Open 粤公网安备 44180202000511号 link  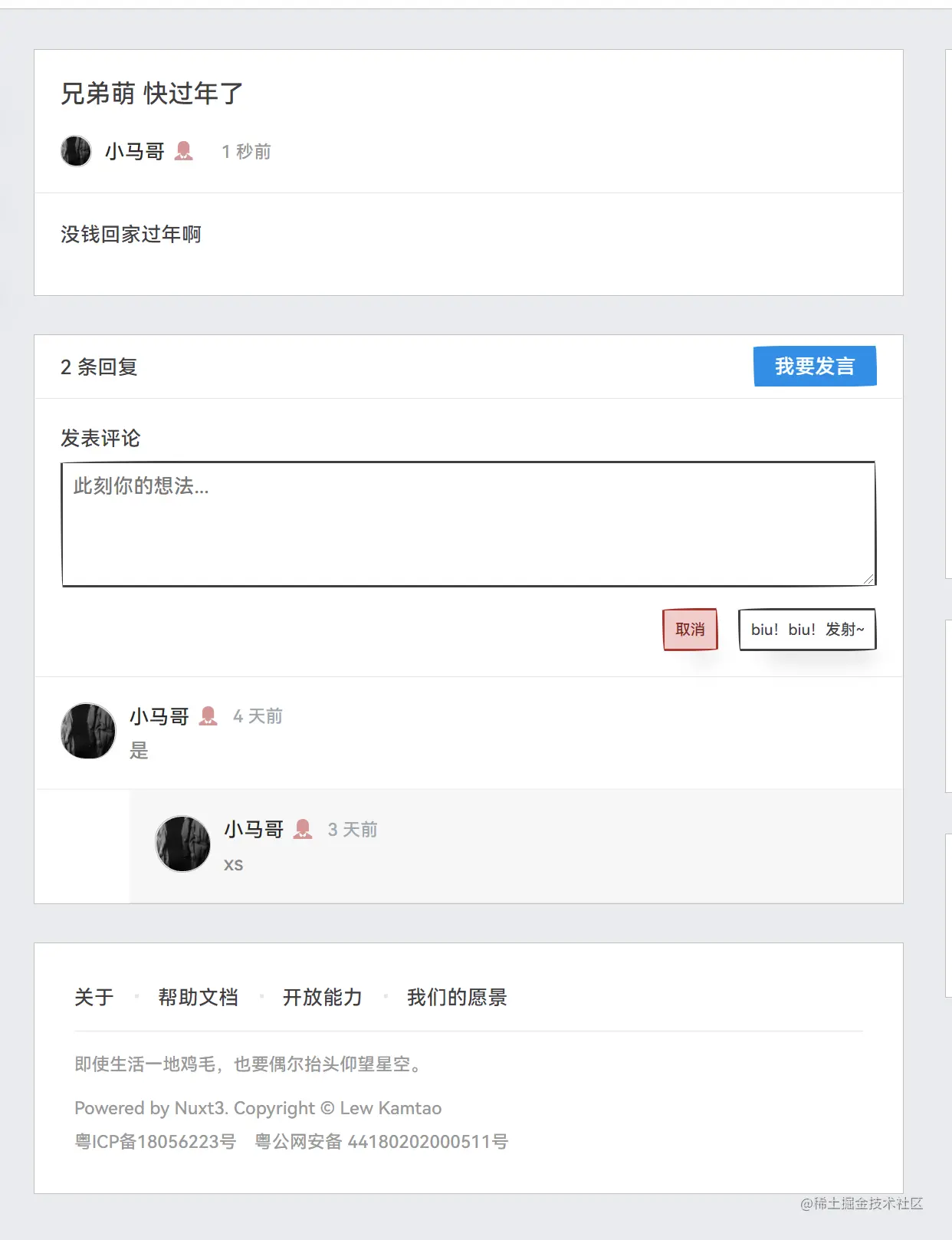[381, 1142]
